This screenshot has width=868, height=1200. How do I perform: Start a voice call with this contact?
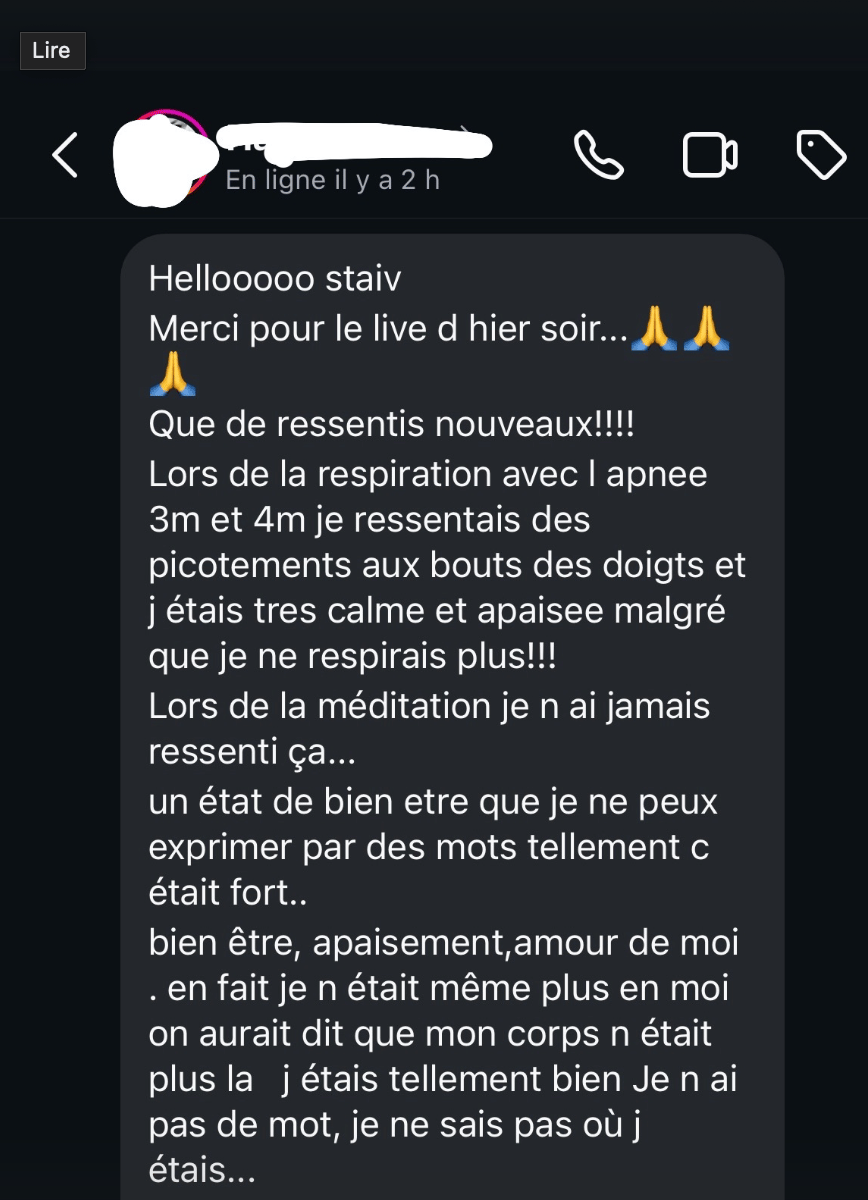(599, 156)
